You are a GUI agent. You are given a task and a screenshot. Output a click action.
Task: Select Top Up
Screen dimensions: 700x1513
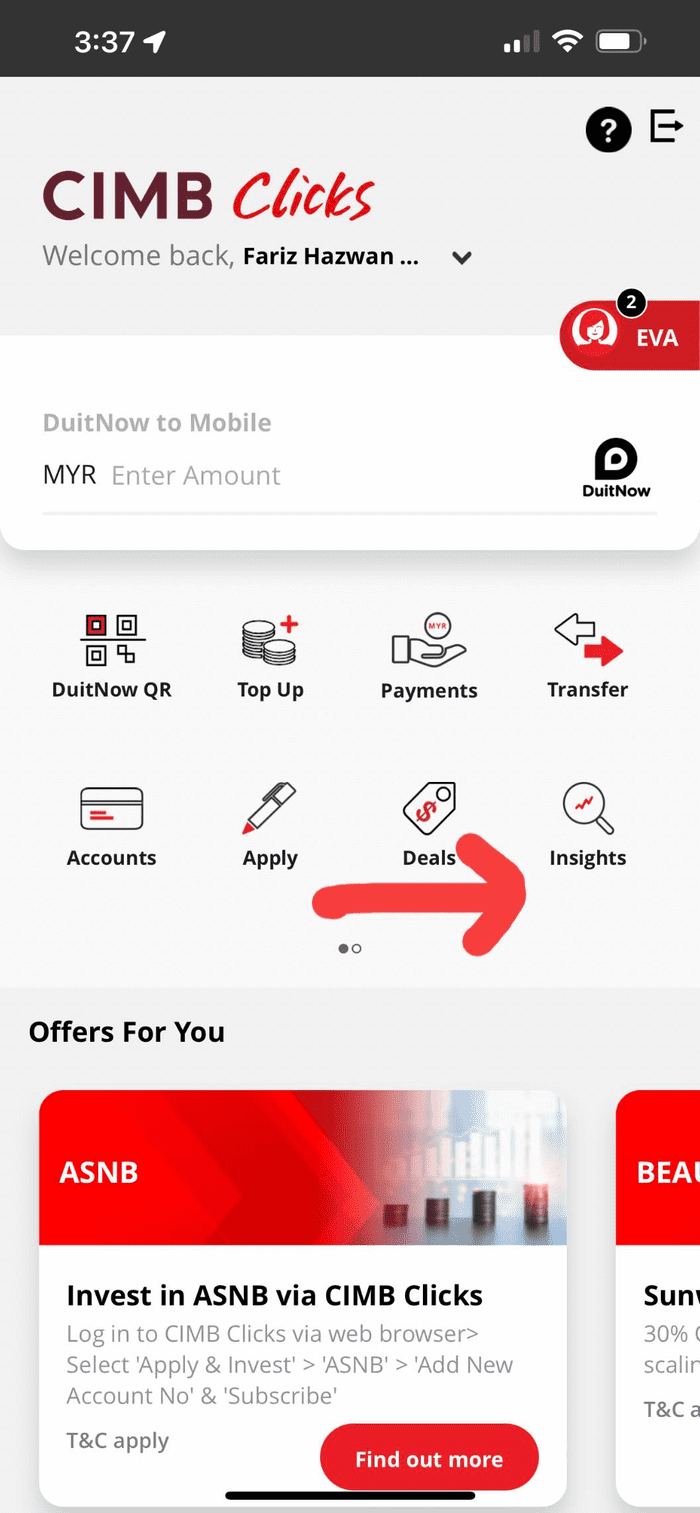tap(270, 657)
